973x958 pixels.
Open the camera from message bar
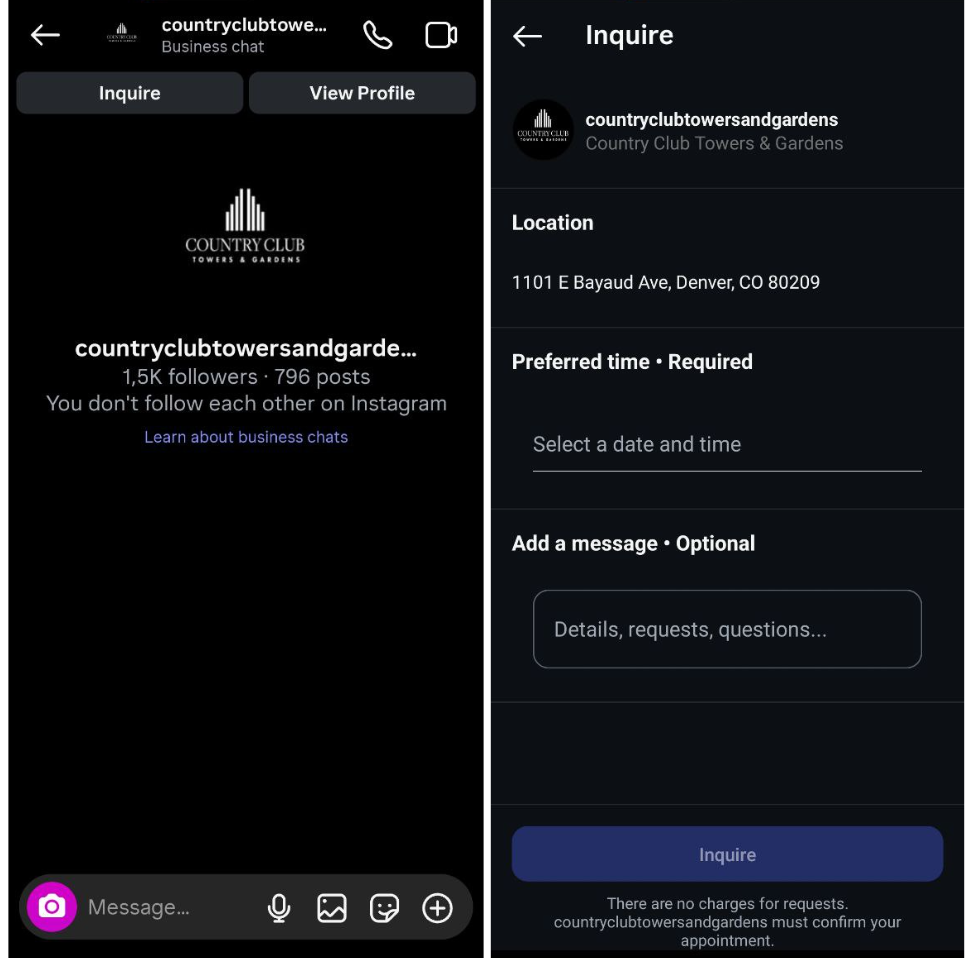click(x=52, y=907)
